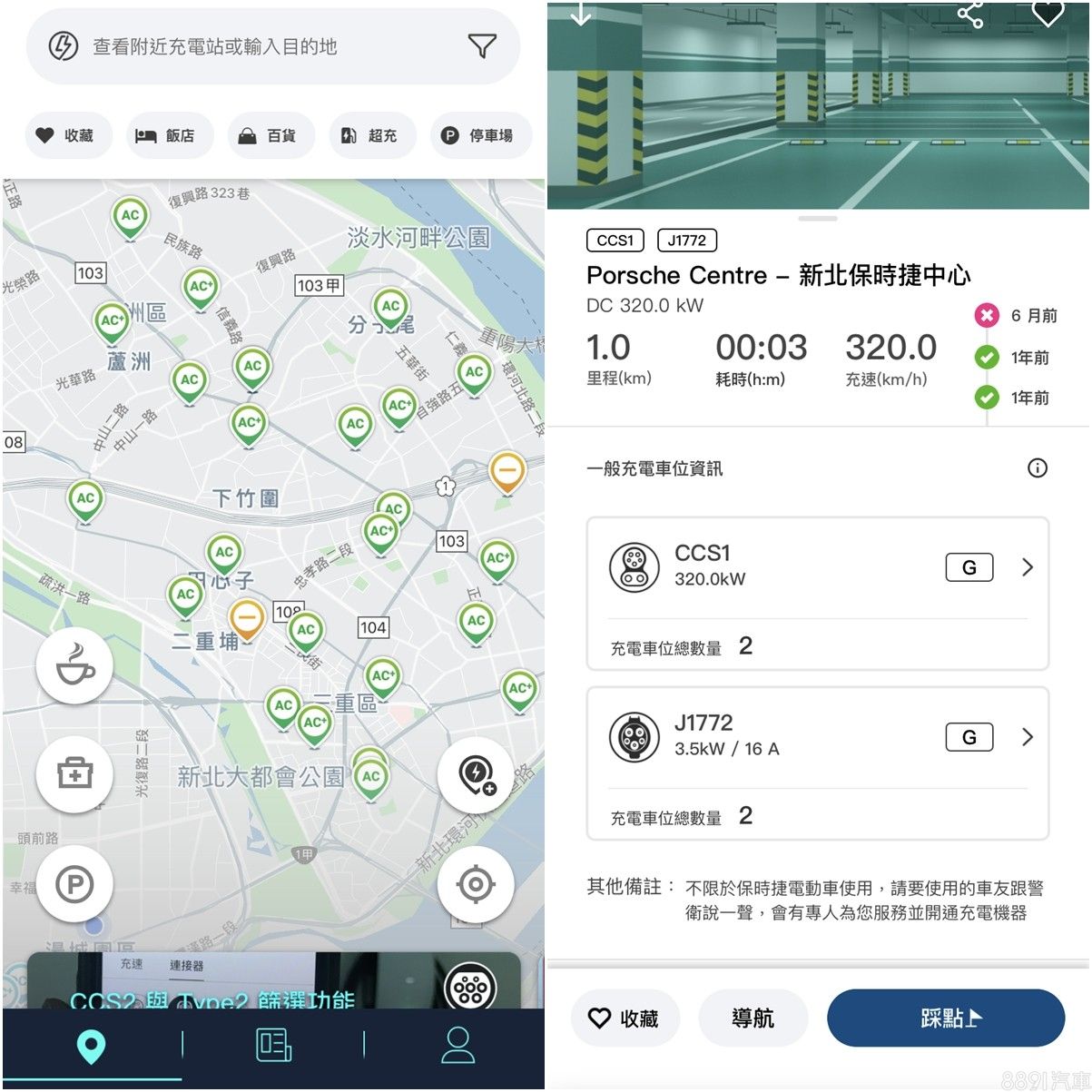Open the CCS1 320.0kW connector row
The width and height of the screenshot is (1092, 1092).
pos(817,567)
